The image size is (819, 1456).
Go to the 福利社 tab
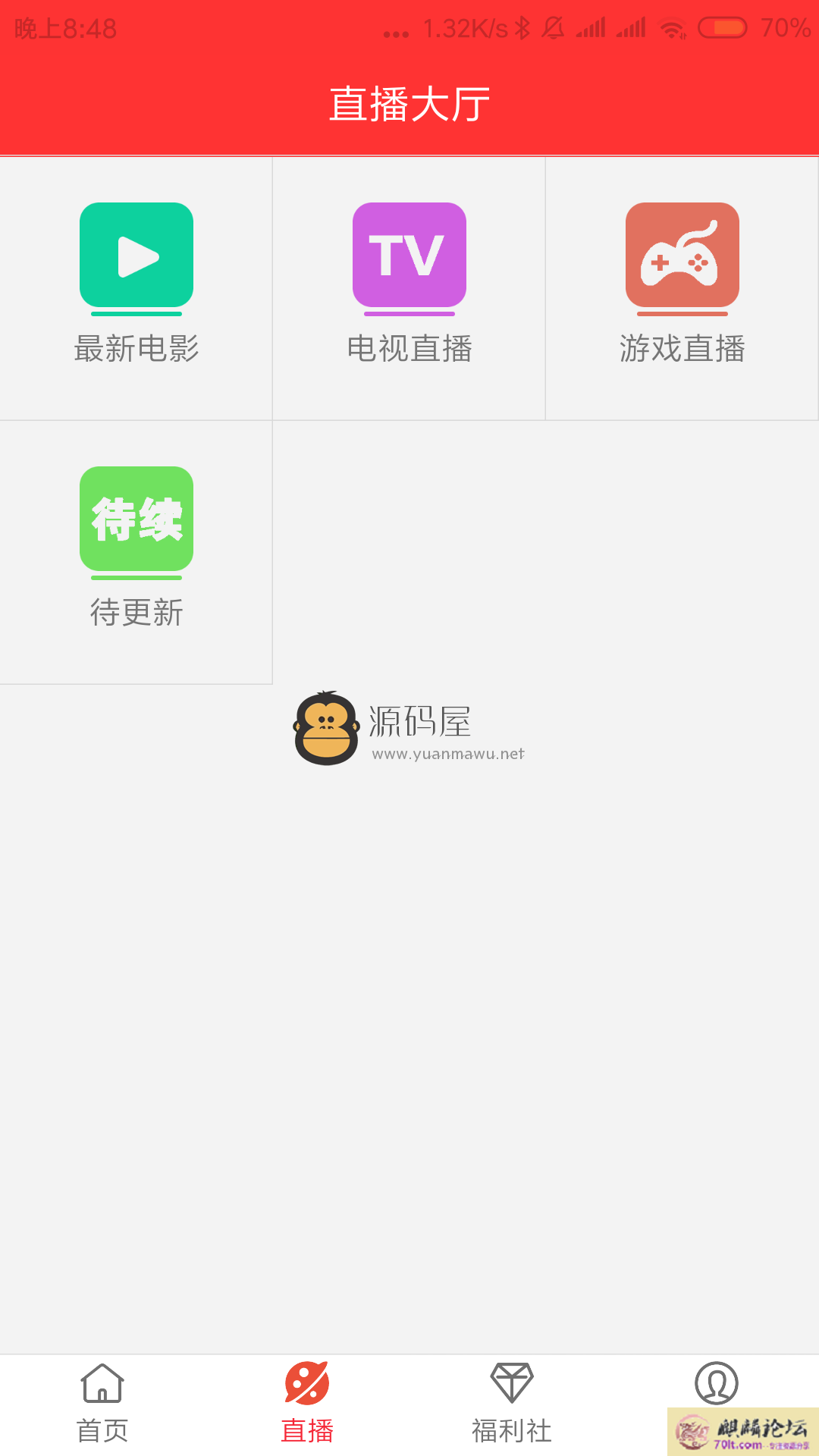512,1403
